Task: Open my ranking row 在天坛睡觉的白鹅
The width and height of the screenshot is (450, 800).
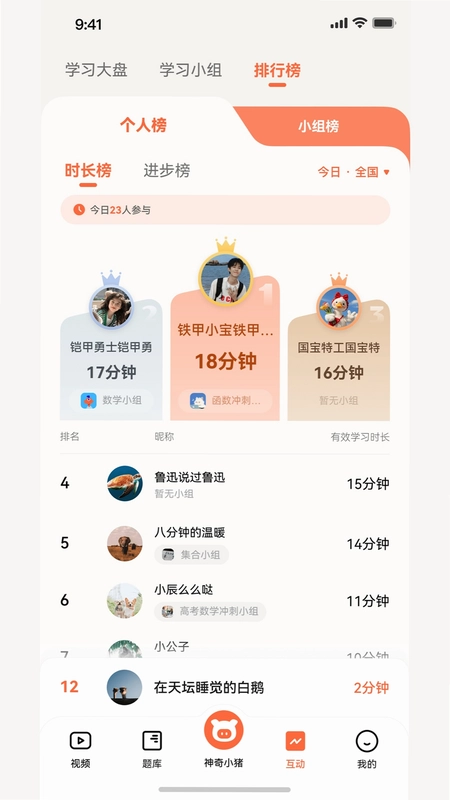Action: pyautogui.click(x=225, y=687)
